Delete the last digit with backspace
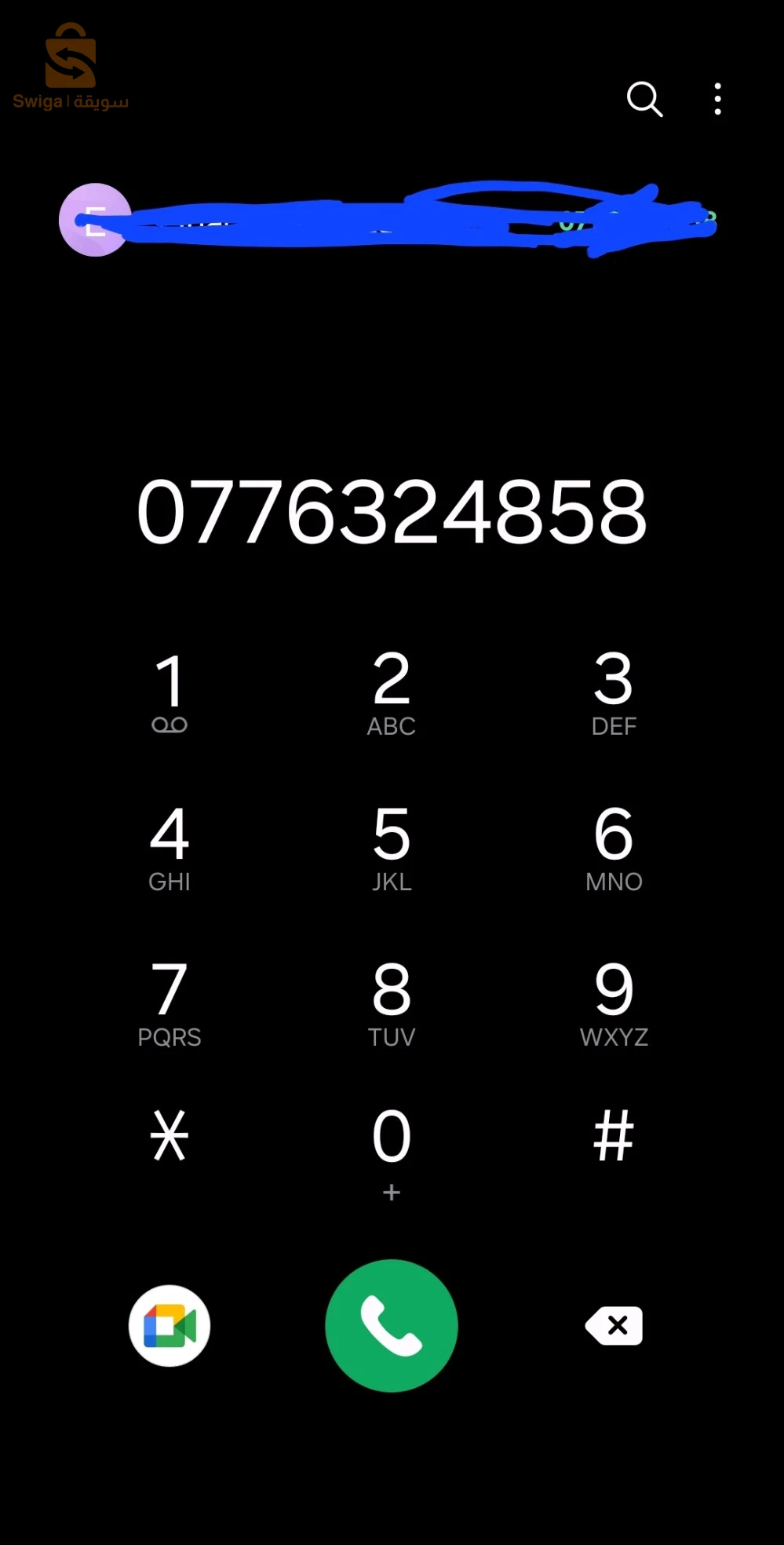Image resolution: width=784 pixels, height=1545 pixels. pos(614,1325)
